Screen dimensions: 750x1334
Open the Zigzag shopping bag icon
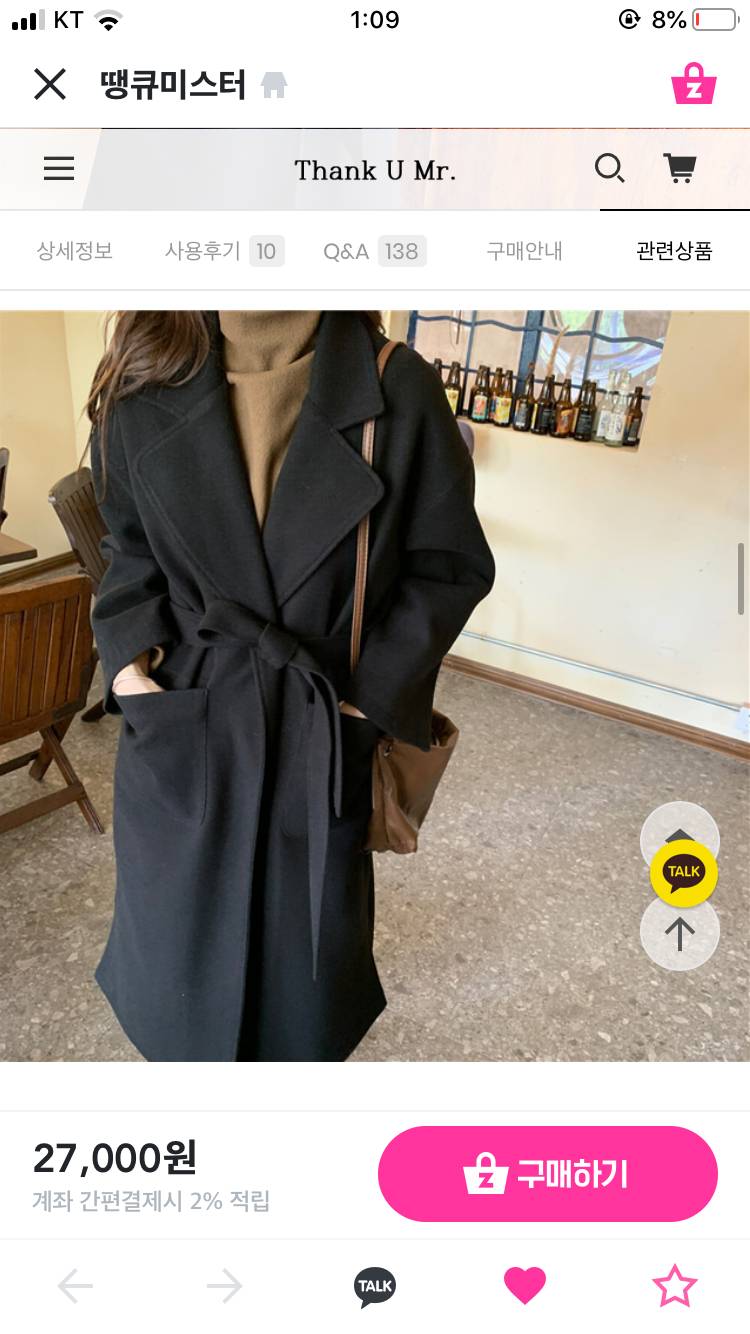[x=693, y=85]
